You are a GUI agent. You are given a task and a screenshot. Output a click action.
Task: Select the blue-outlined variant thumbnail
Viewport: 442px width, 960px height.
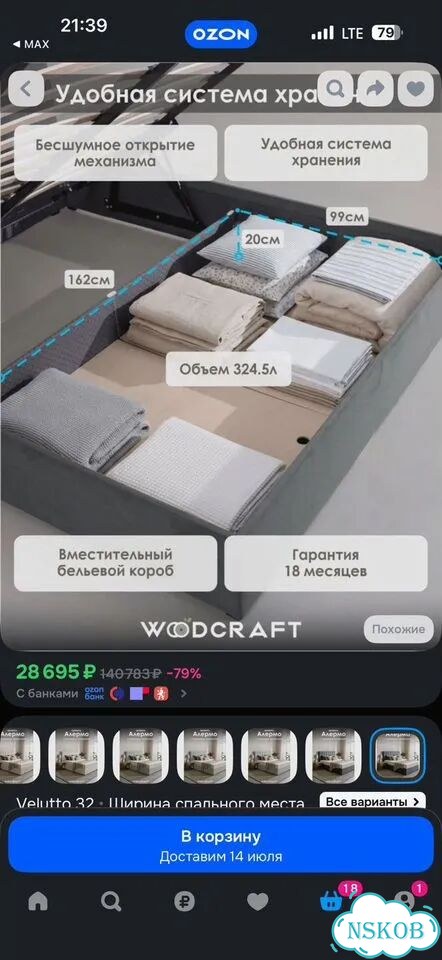[x=397, y=756]
